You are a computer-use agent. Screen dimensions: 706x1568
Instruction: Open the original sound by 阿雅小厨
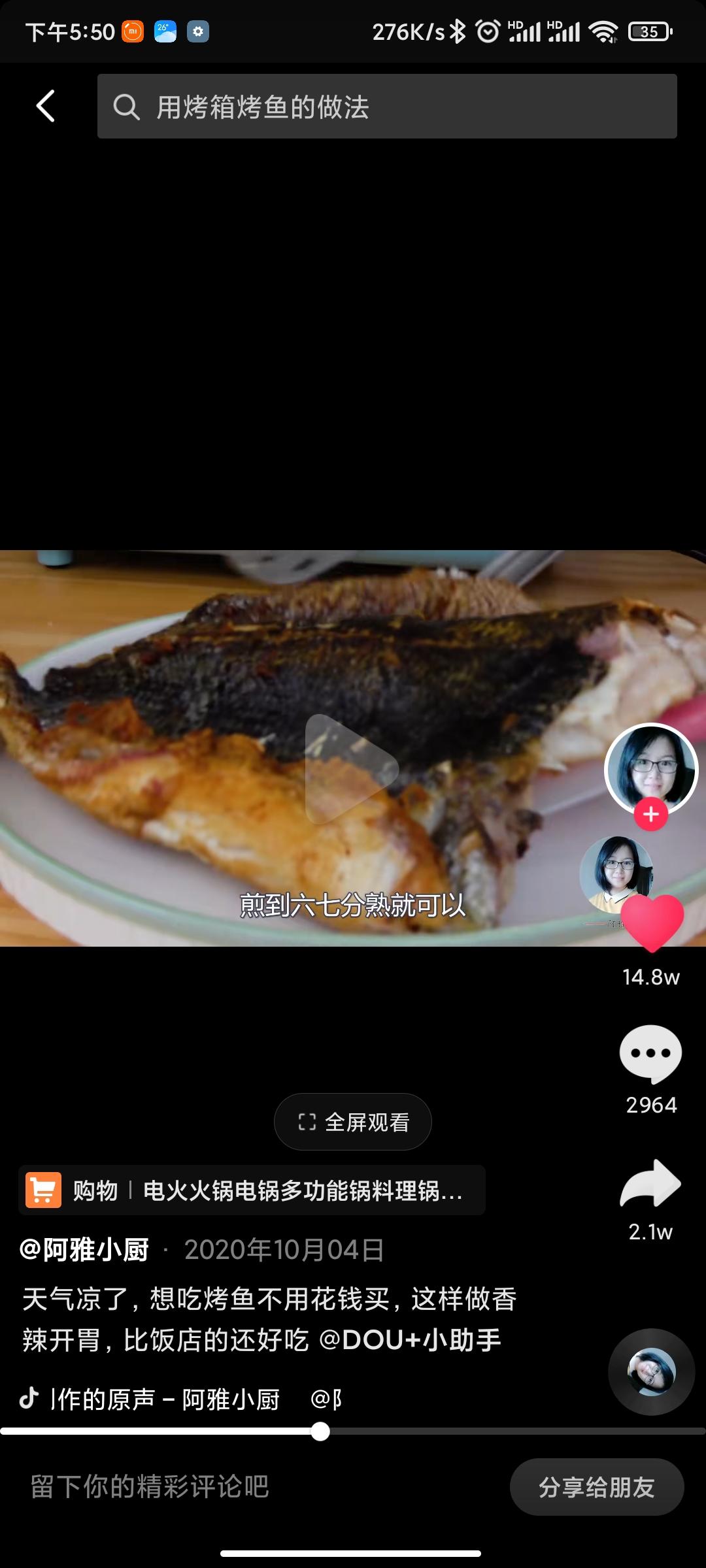[x=167, y=1399]
